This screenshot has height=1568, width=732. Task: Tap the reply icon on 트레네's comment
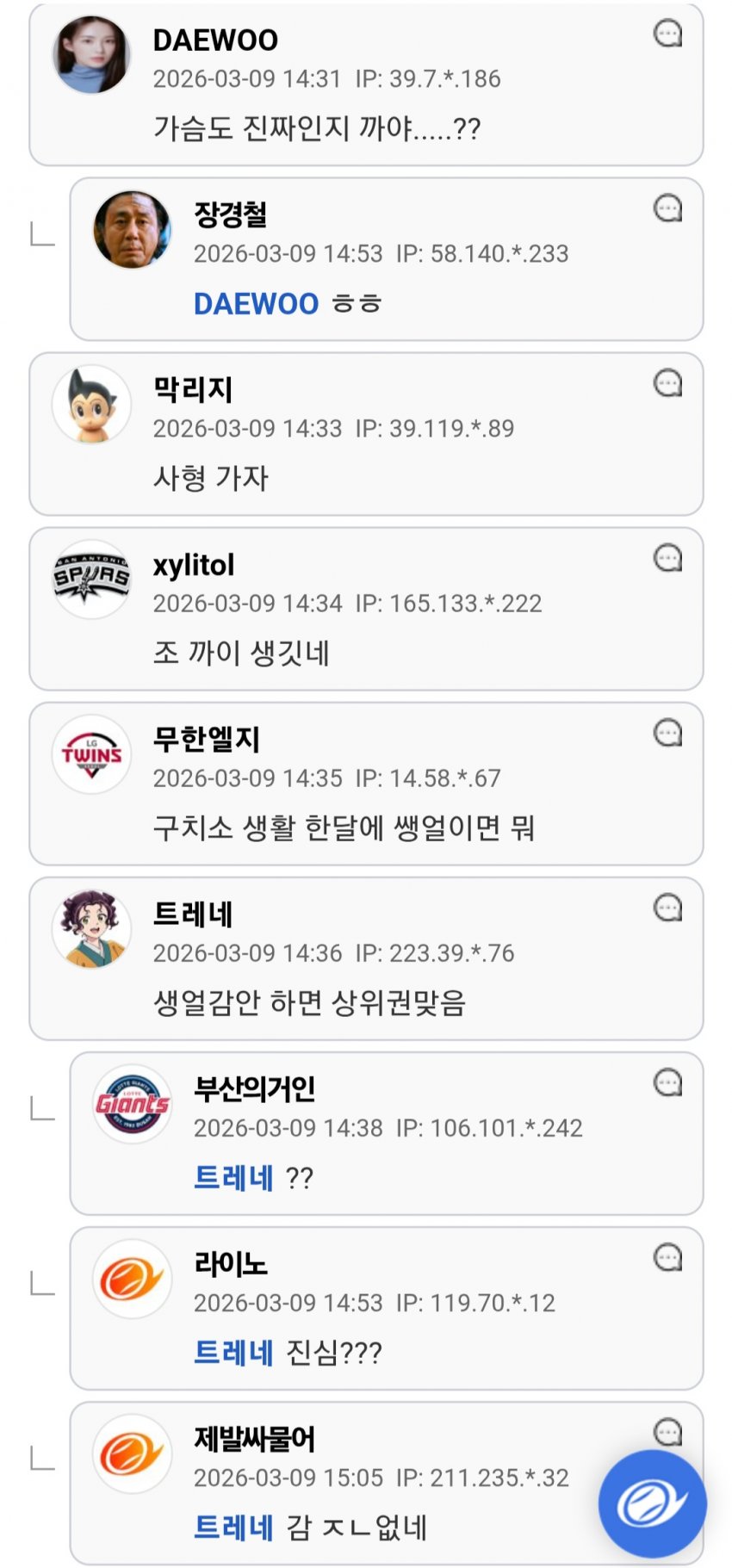click(x=667, y=908)
